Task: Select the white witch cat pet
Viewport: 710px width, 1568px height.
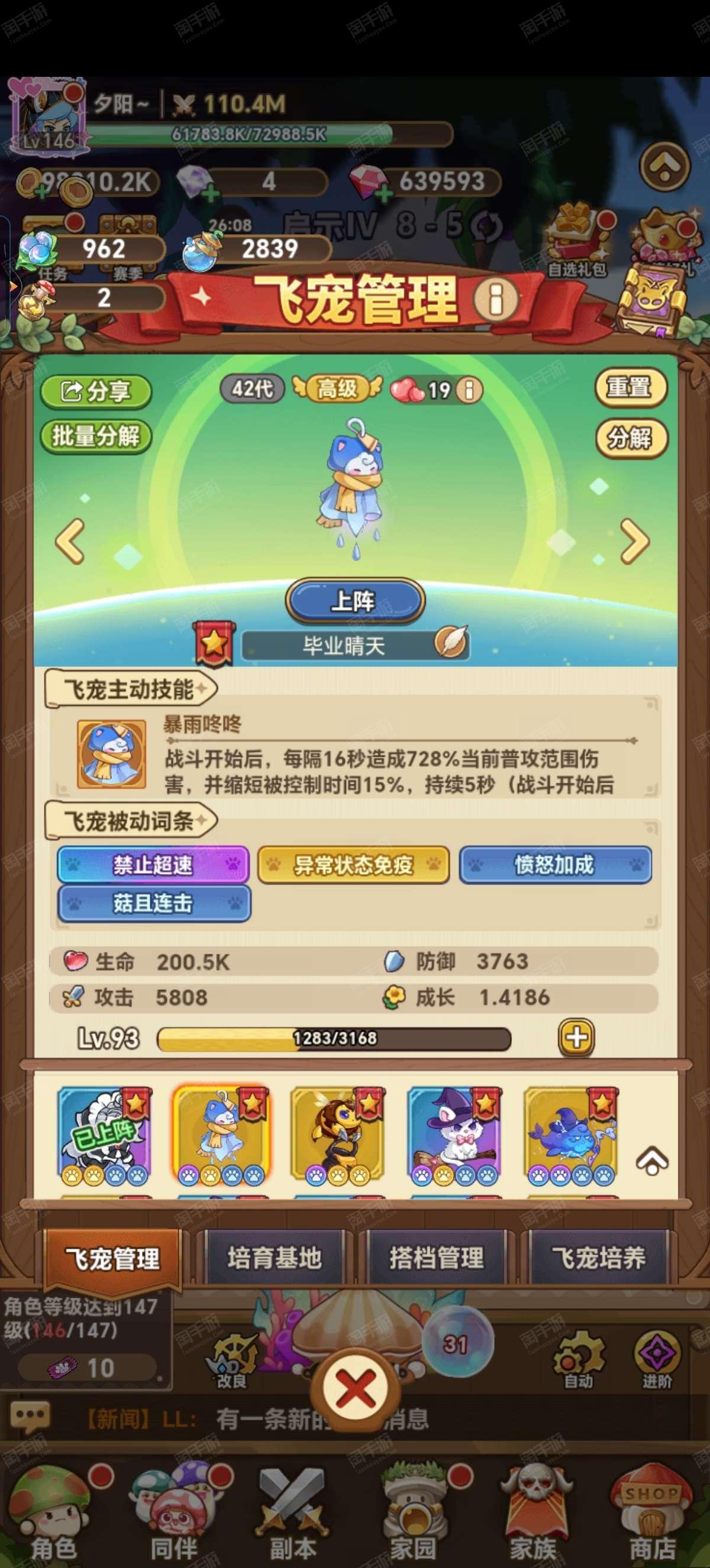Action: point(454,1136)
